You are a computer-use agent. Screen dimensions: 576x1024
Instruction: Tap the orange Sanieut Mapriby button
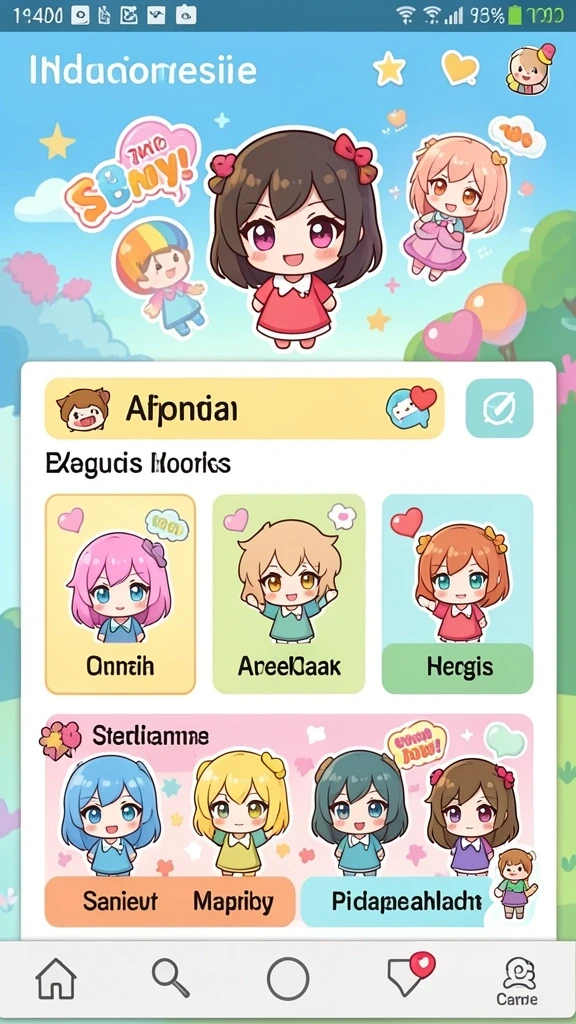tap(170, 902)
